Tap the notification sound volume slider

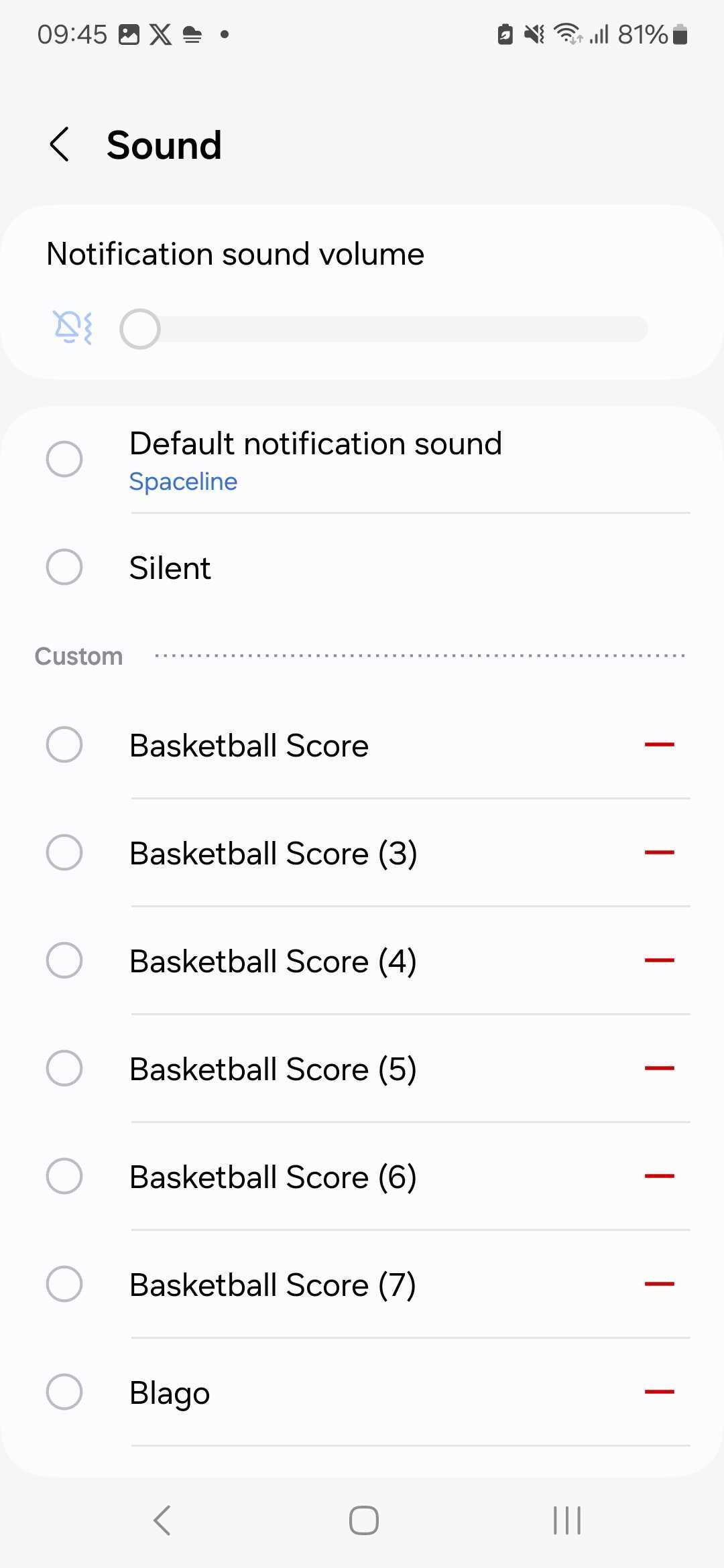pyautogui.click(x=383, y=329)
